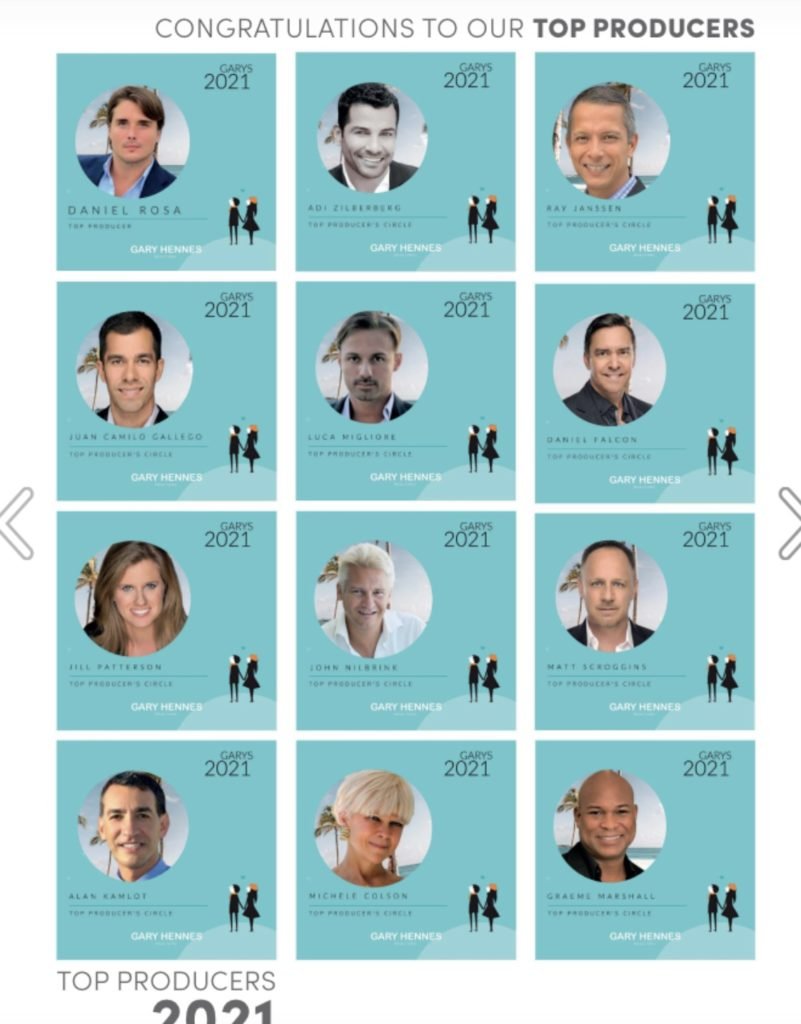Advance to the next carousel slide

click(x=788, y=523)
